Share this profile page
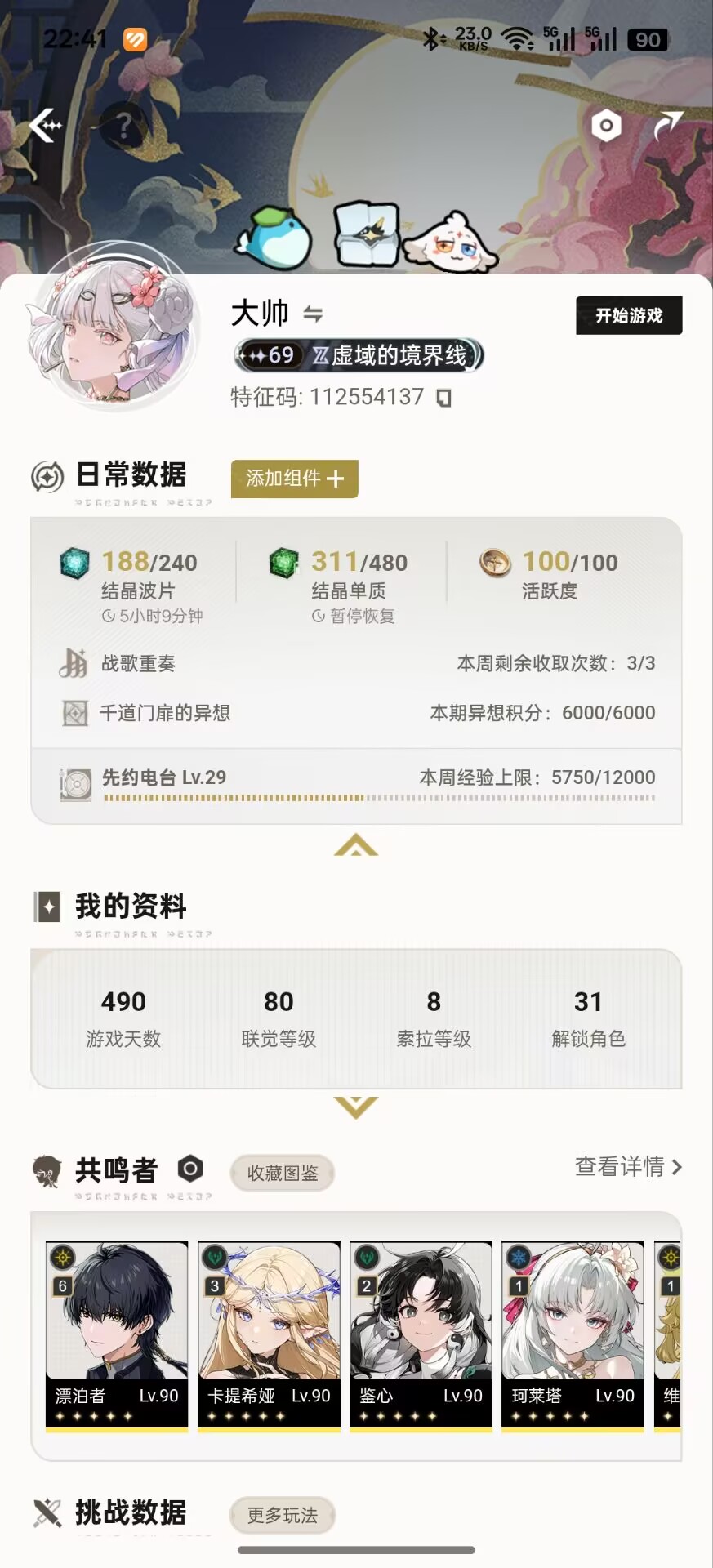Screen dimensions: 713x1568 point(667,126)
